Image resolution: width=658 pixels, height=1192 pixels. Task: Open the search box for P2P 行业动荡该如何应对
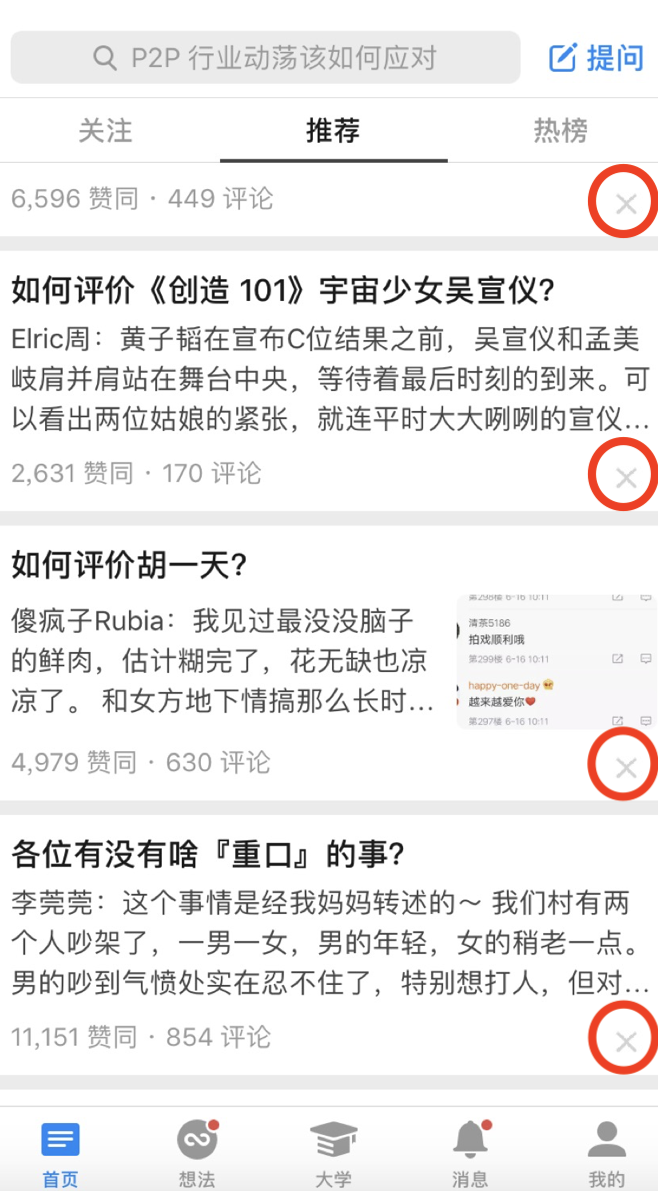point(265,58)
